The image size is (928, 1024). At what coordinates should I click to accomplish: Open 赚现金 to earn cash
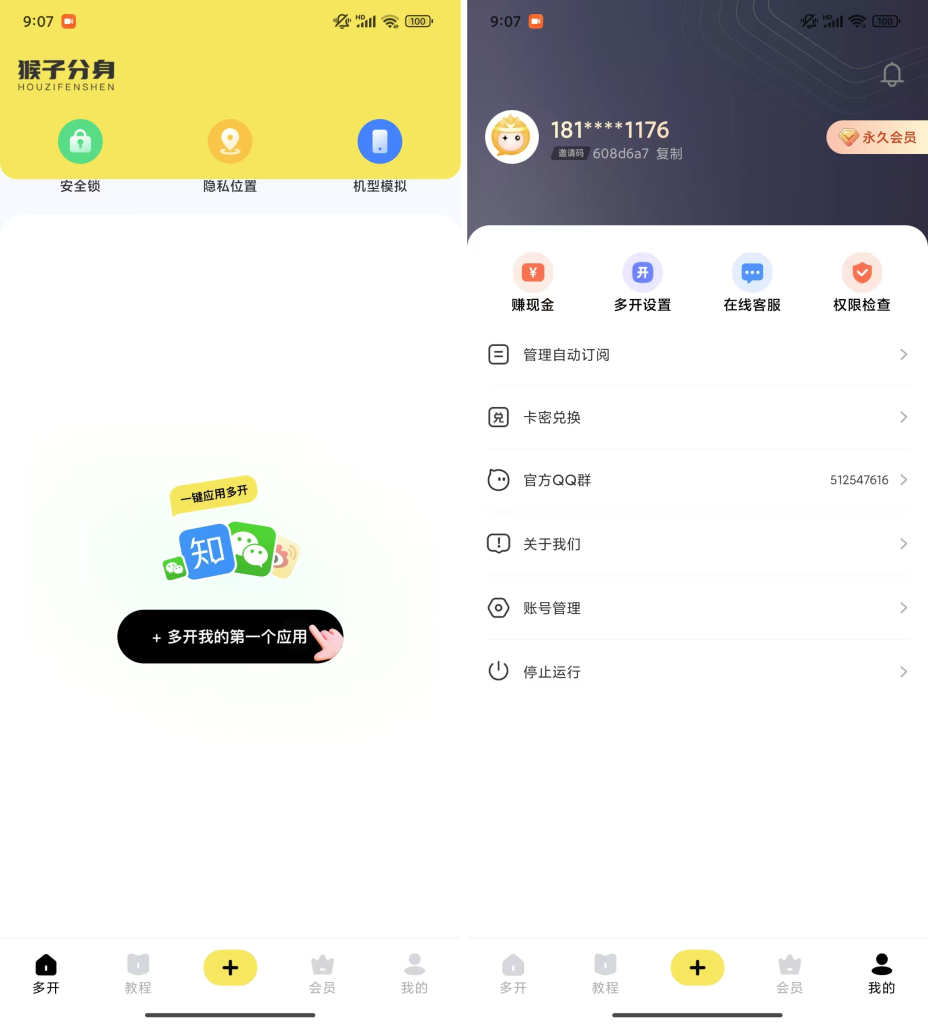(x=533, y=283)
